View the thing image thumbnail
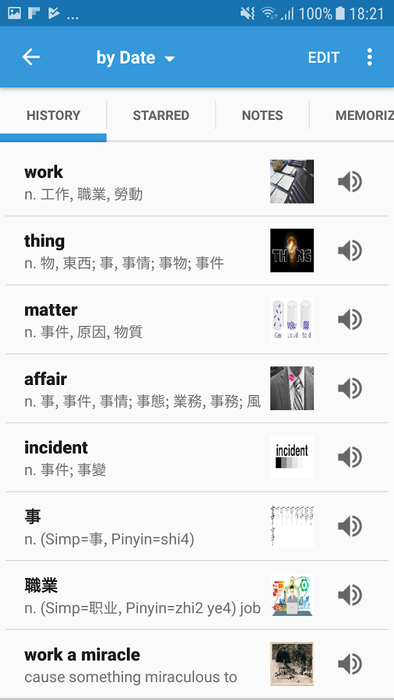Image resolution: width=394 pixels, height=700 pixels. coord(292,250)
